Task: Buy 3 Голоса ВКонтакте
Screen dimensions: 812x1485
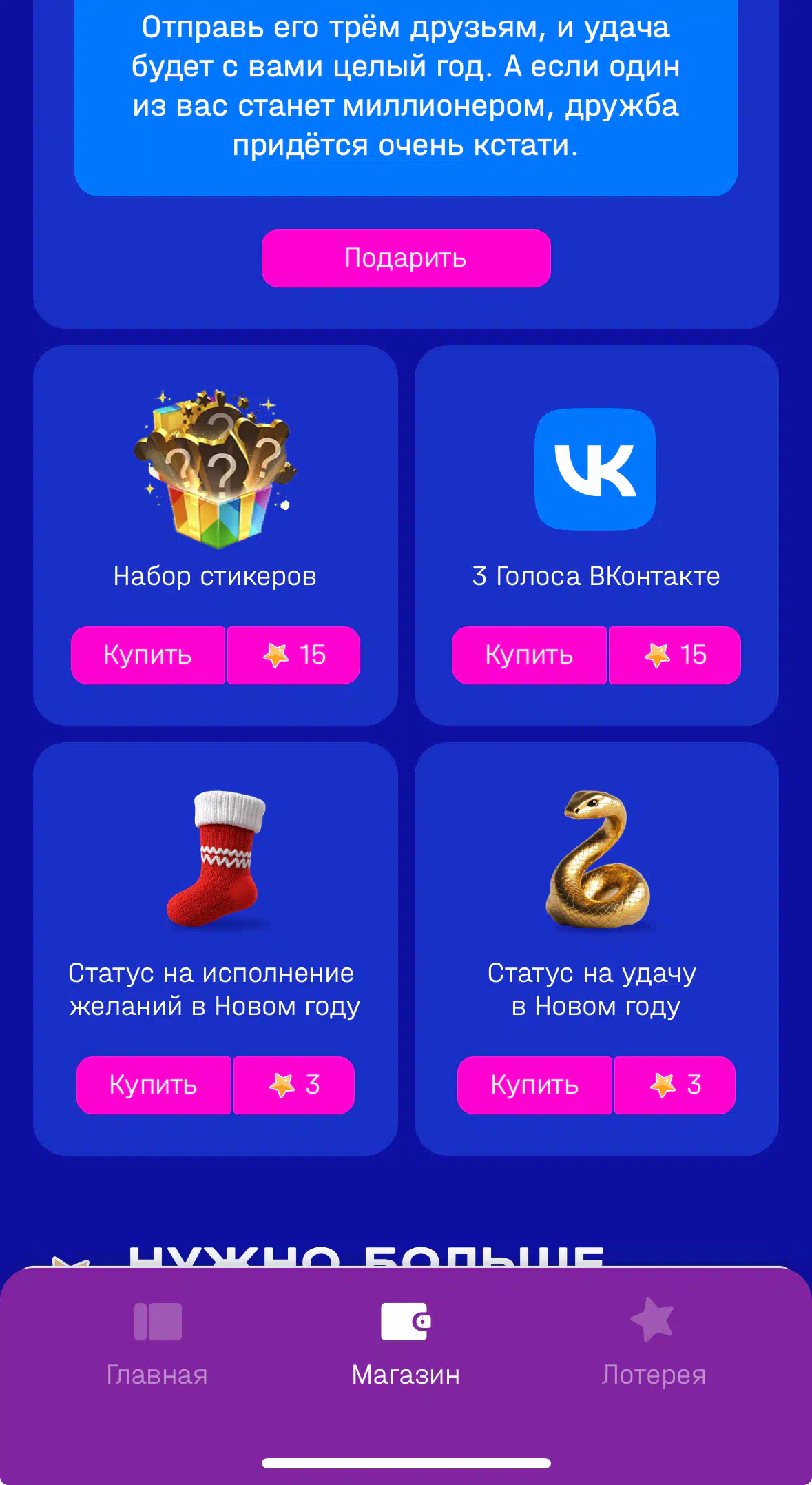Action: pos(529,655)
